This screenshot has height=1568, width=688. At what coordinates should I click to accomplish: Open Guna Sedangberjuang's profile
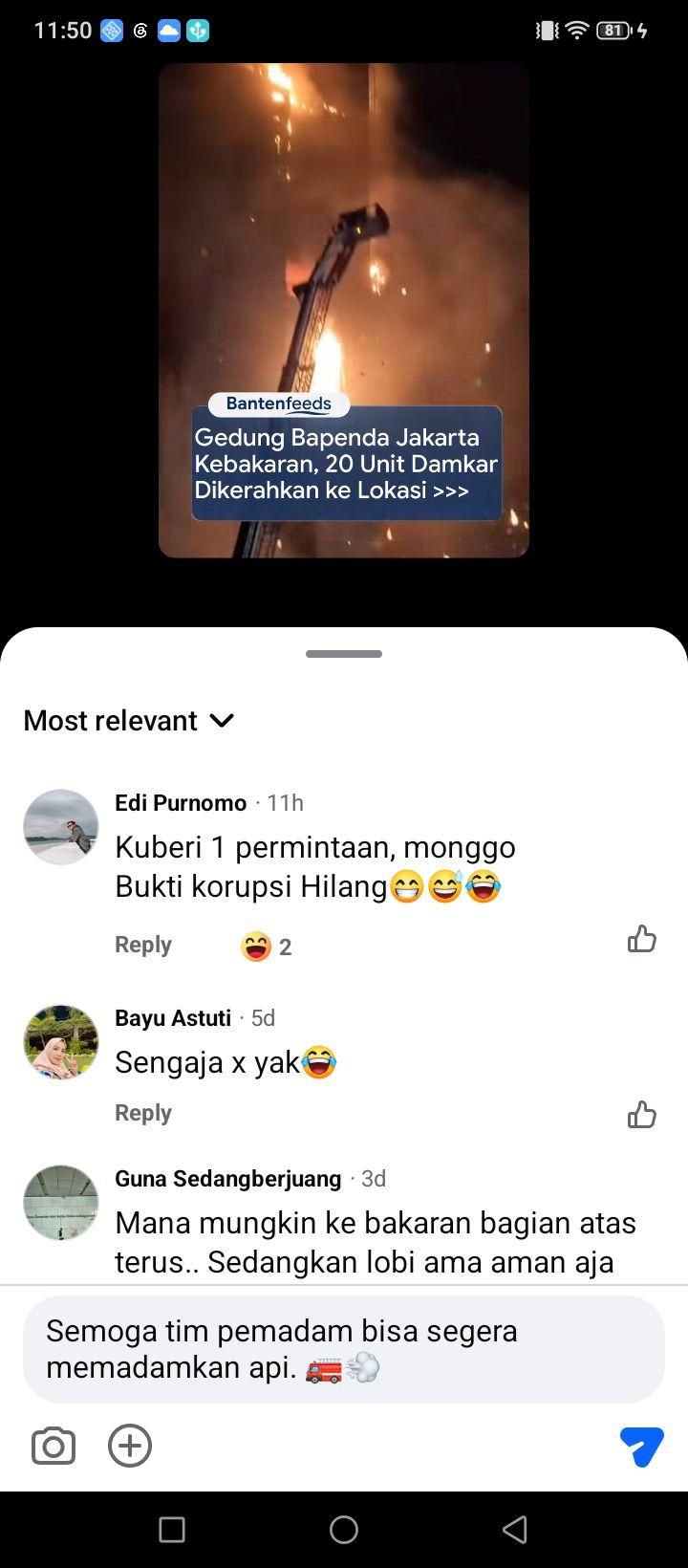click(227, 1179)
